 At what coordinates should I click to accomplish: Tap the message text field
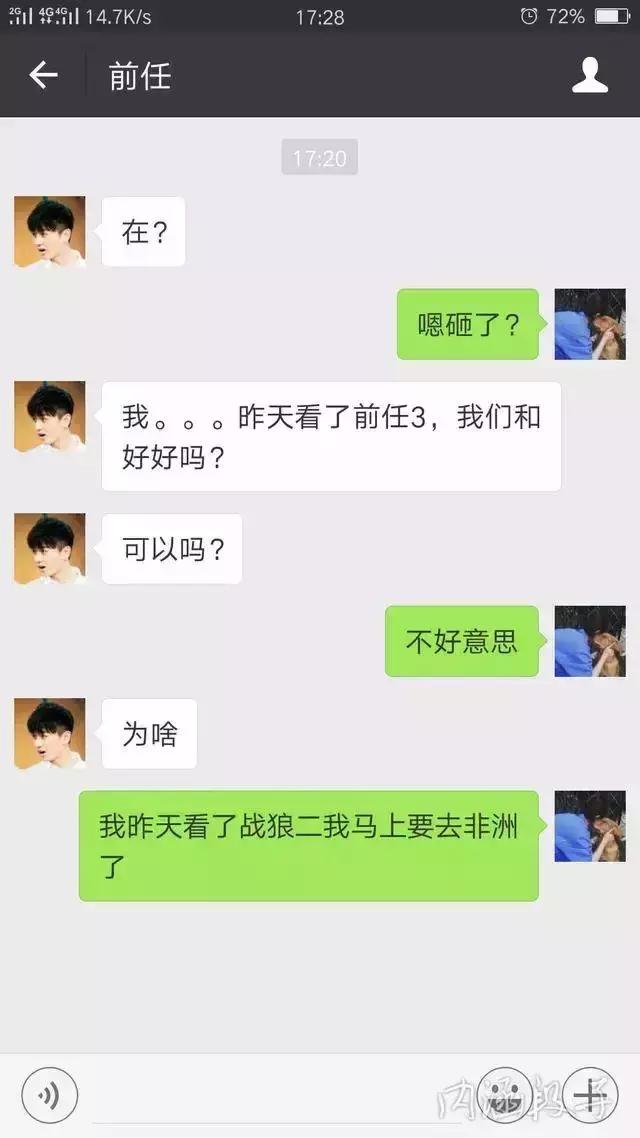[280, 1098]
